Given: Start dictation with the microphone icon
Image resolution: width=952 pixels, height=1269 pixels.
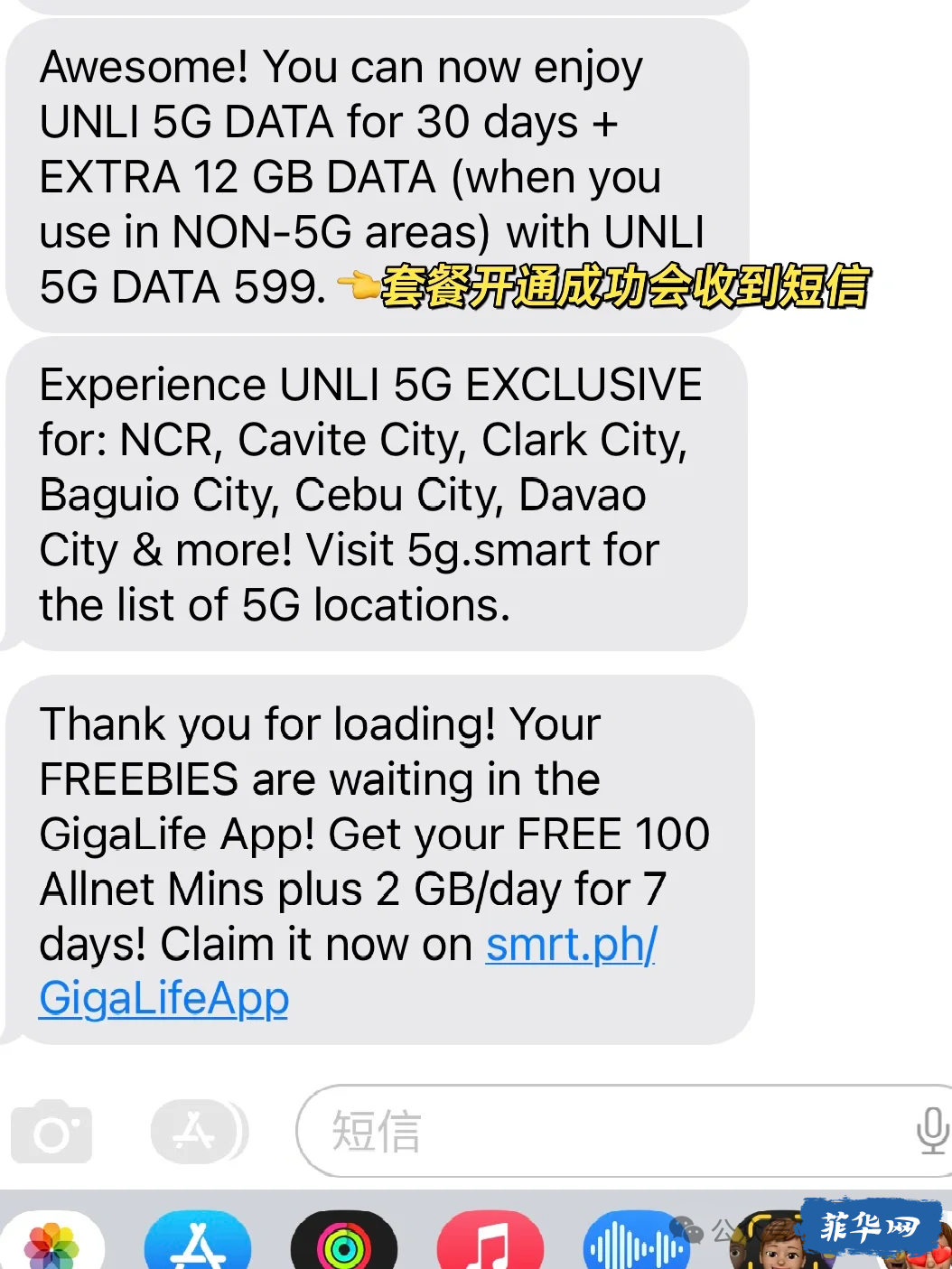Looking at the screenshot, I should click(931, 1130).
